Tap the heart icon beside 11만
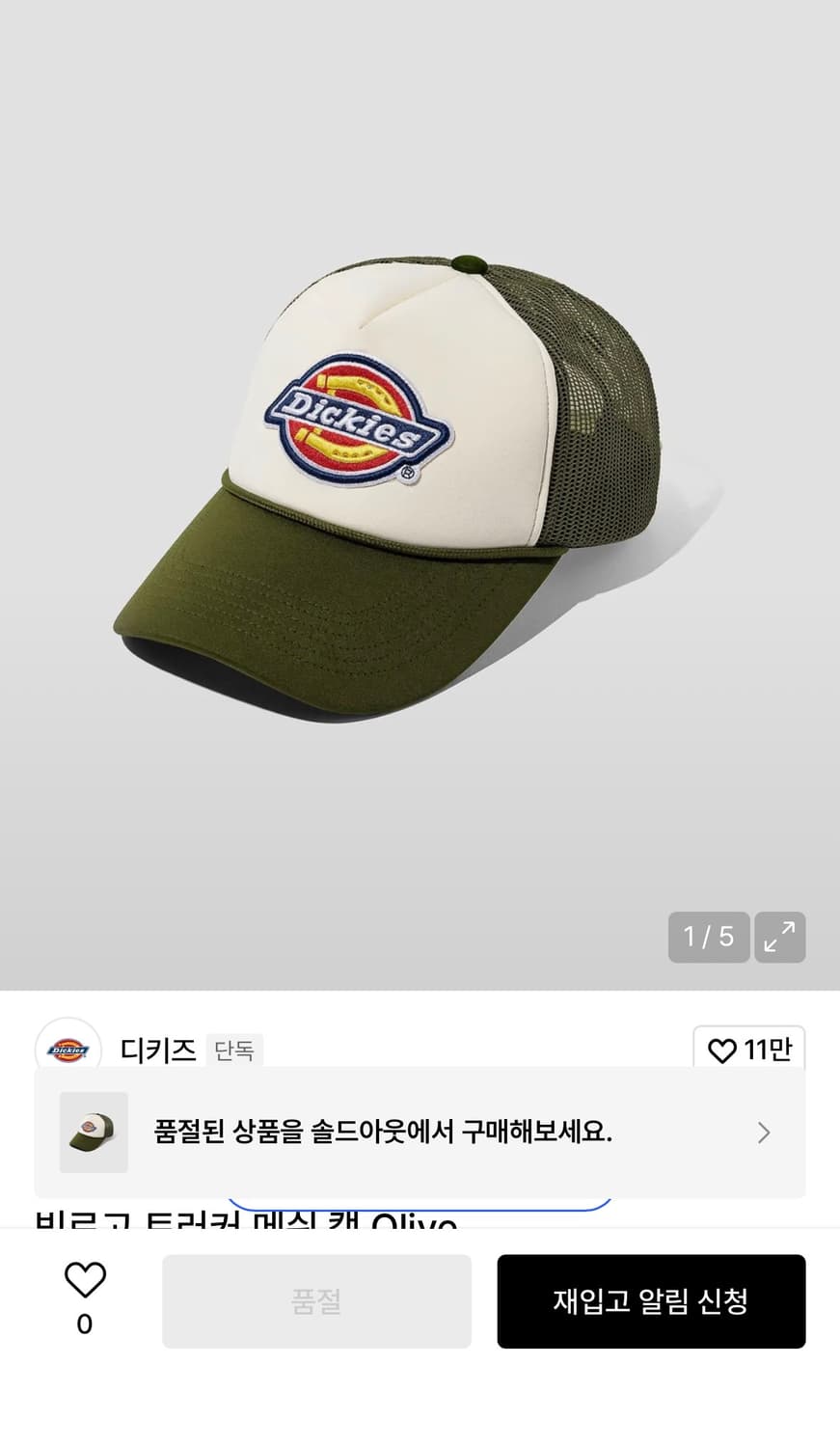840x1447 pixels. click(x=722, y=1050)
